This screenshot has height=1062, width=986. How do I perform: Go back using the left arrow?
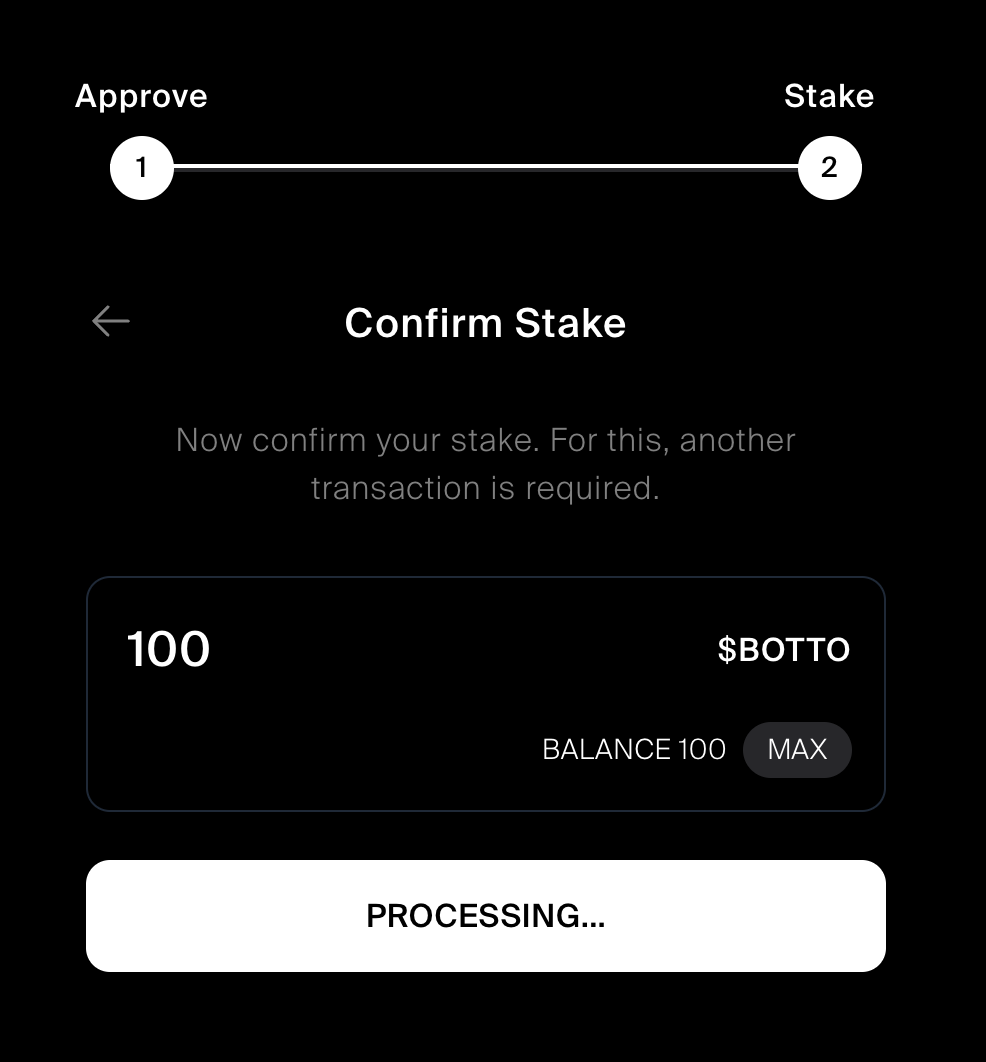pos(111,321)
